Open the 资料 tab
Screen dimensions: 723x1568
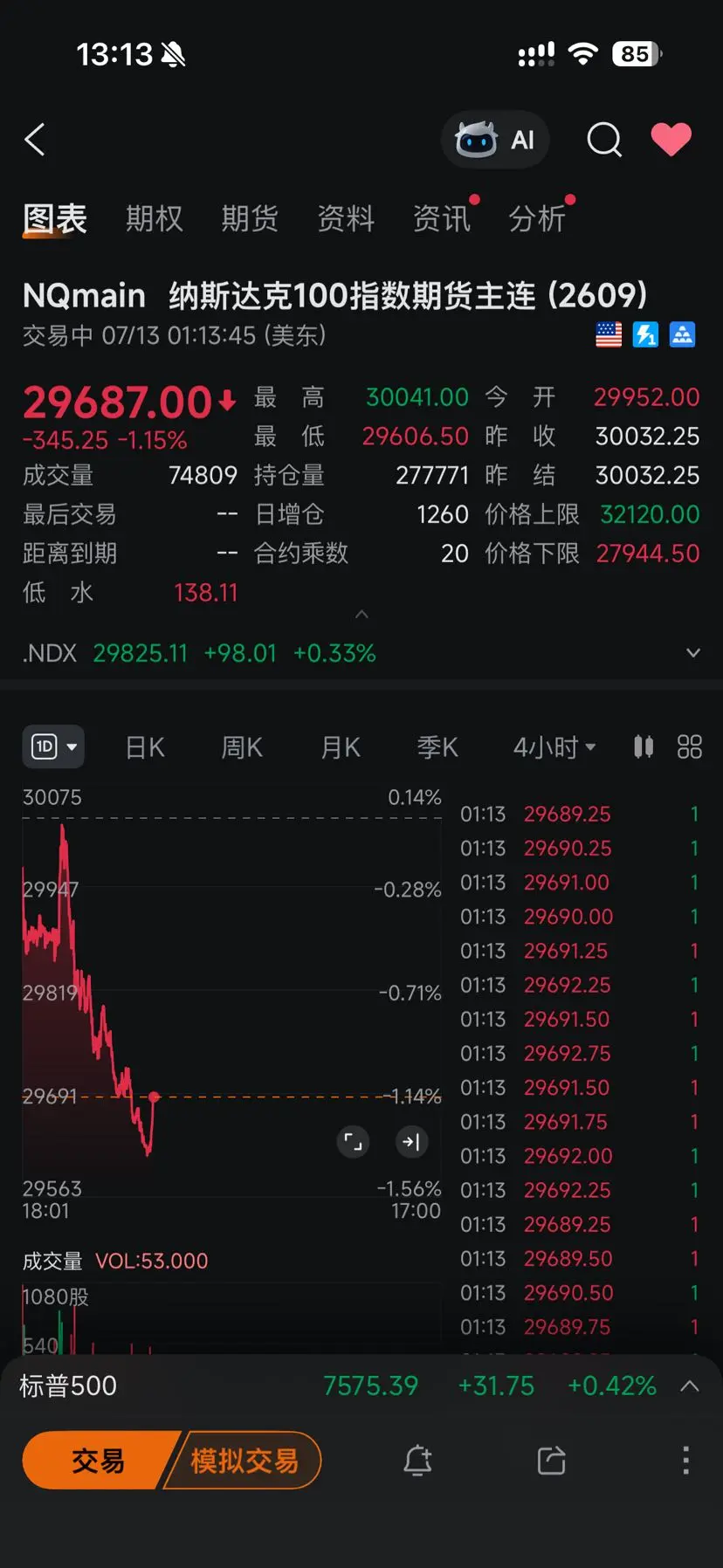[x=346, y=218]
